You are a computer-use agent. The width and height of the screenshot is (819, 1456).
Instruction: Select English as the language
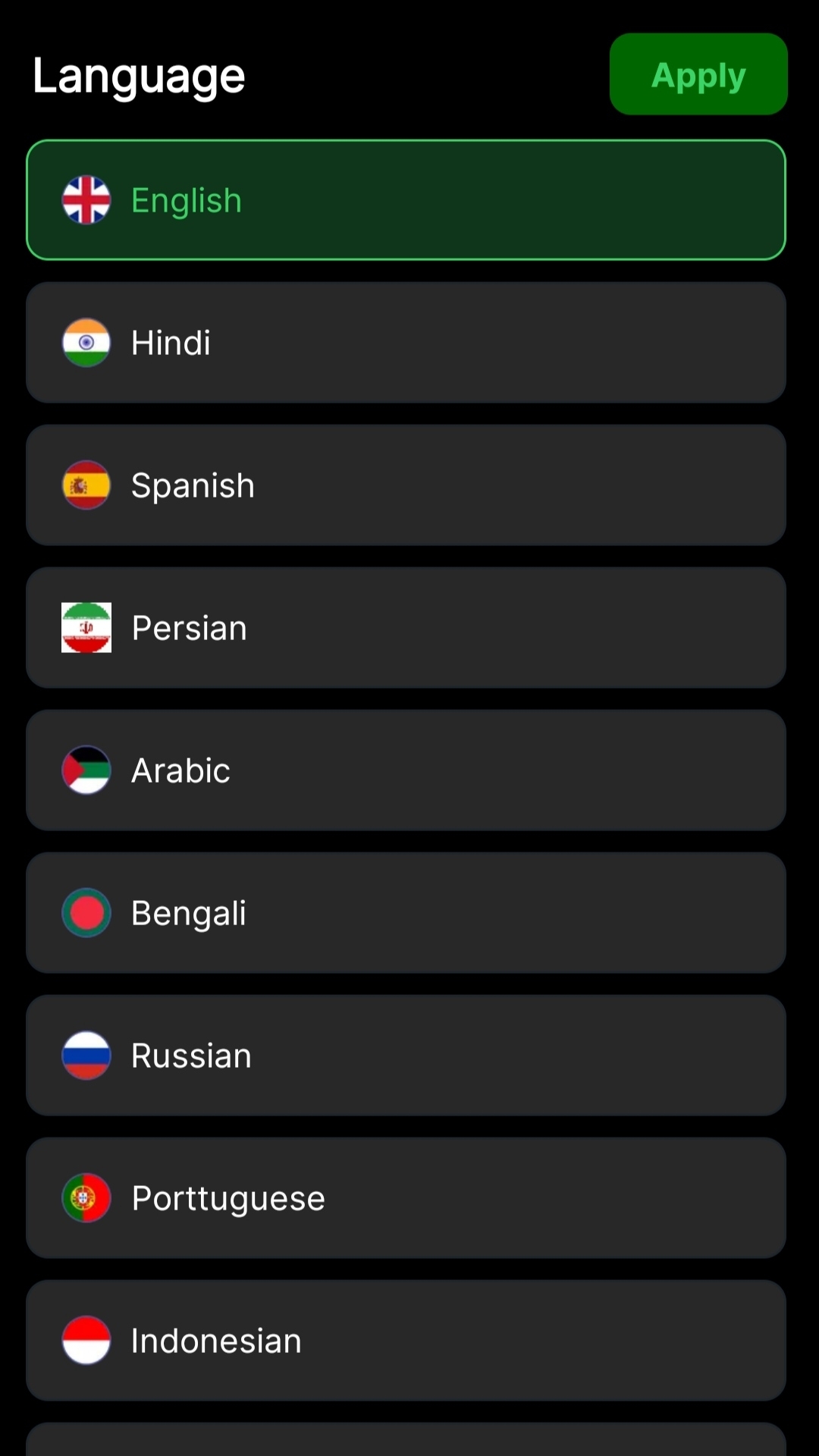click(406, 200)
